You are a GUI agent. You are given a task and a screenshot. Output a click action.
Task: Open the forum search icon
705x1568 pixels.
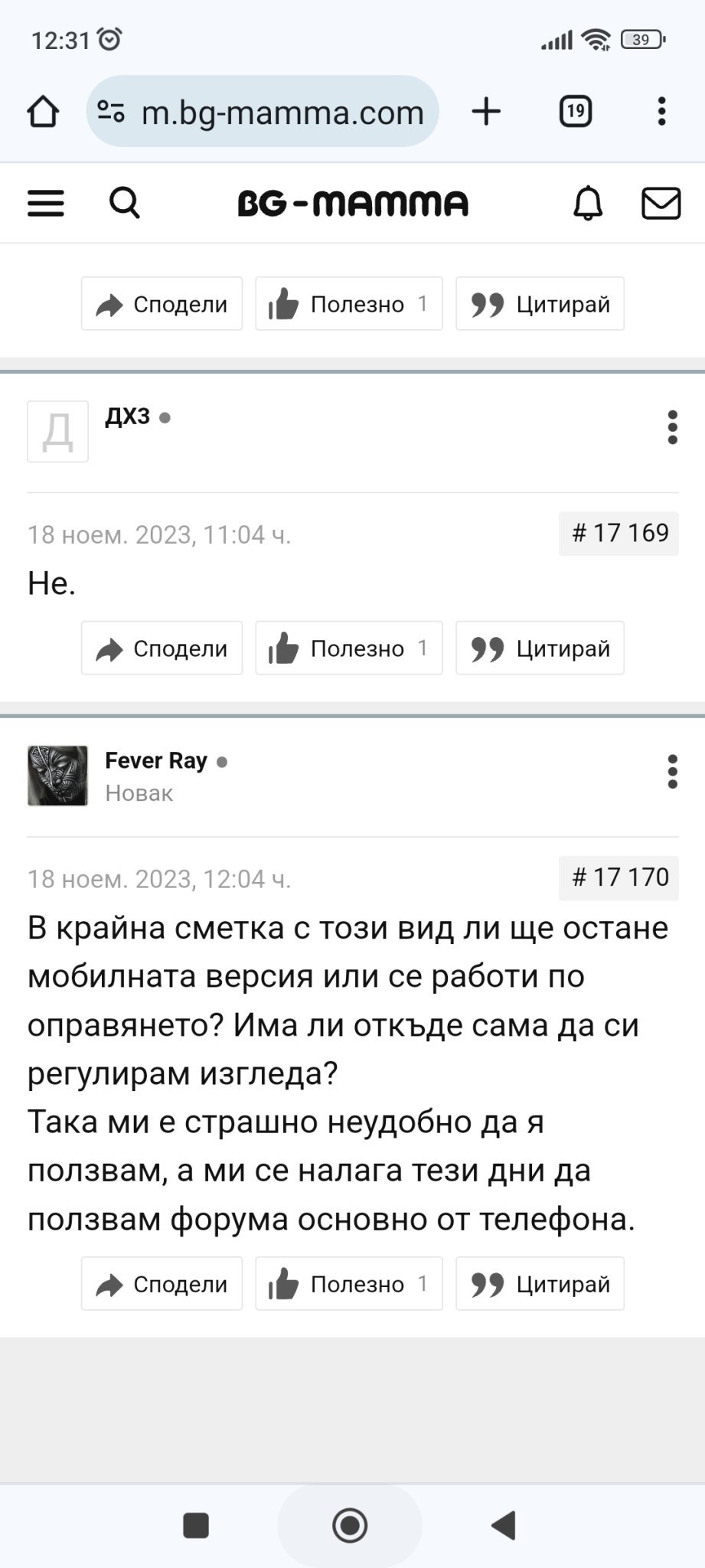(x=125, y=204)
